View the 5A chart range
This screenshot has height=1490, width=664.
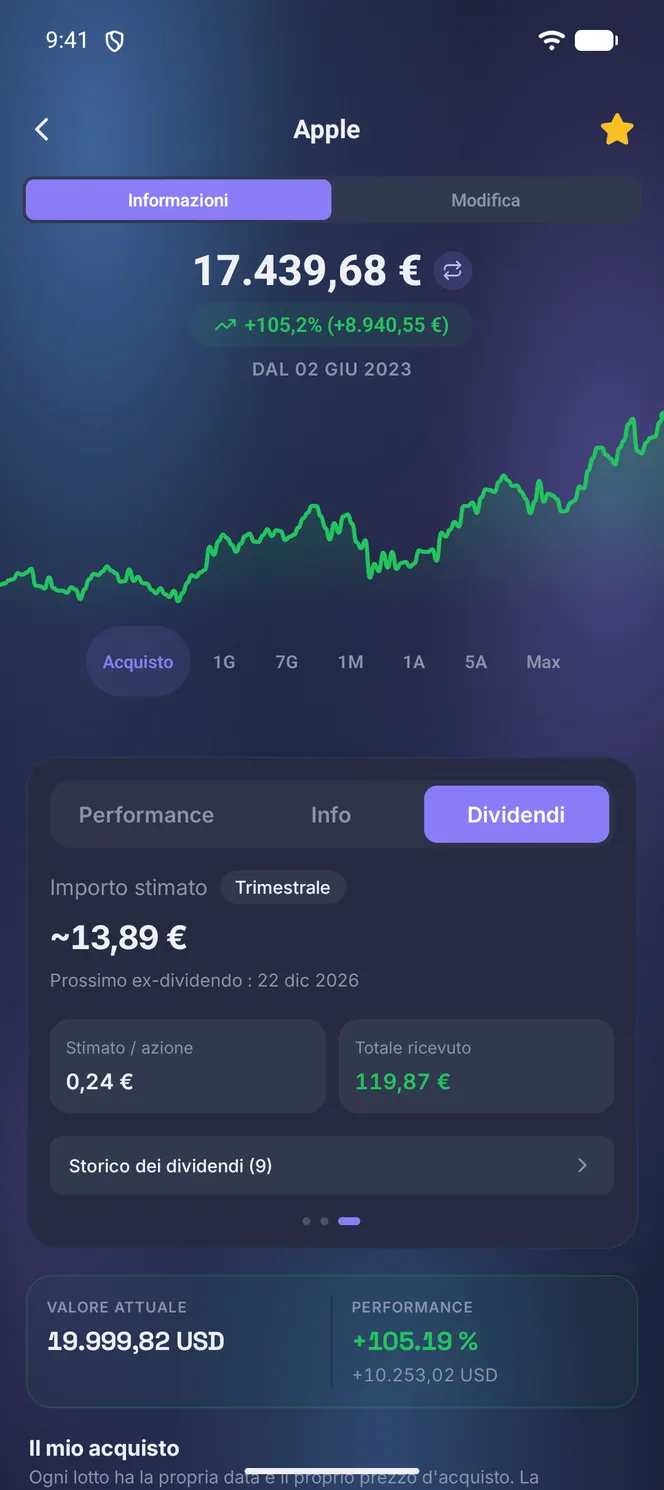pyautogui.click(x=476, y=662)
